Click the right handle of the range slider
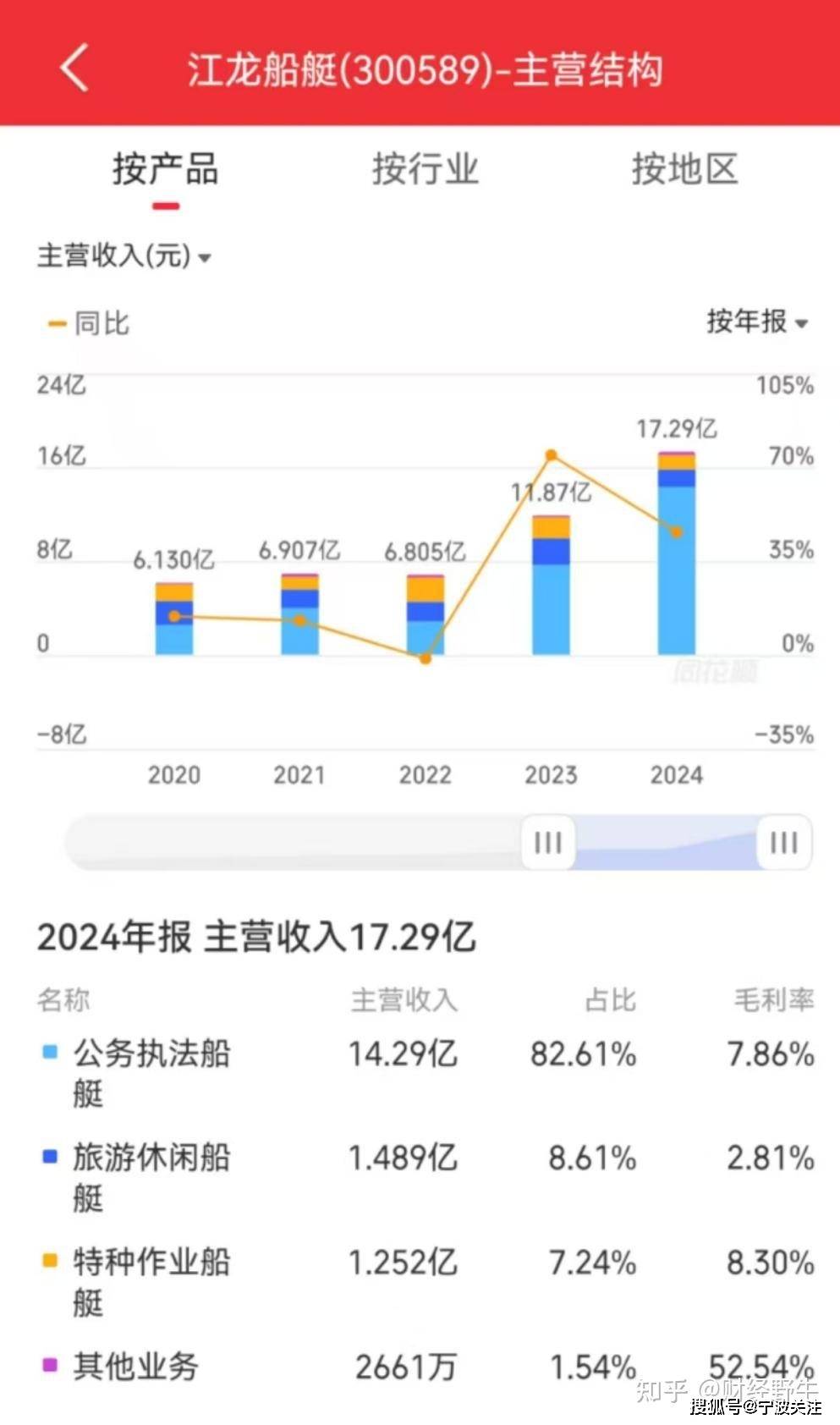This screenshot has width=840, height=1425. pyautogui.click(x=785, y=842)
